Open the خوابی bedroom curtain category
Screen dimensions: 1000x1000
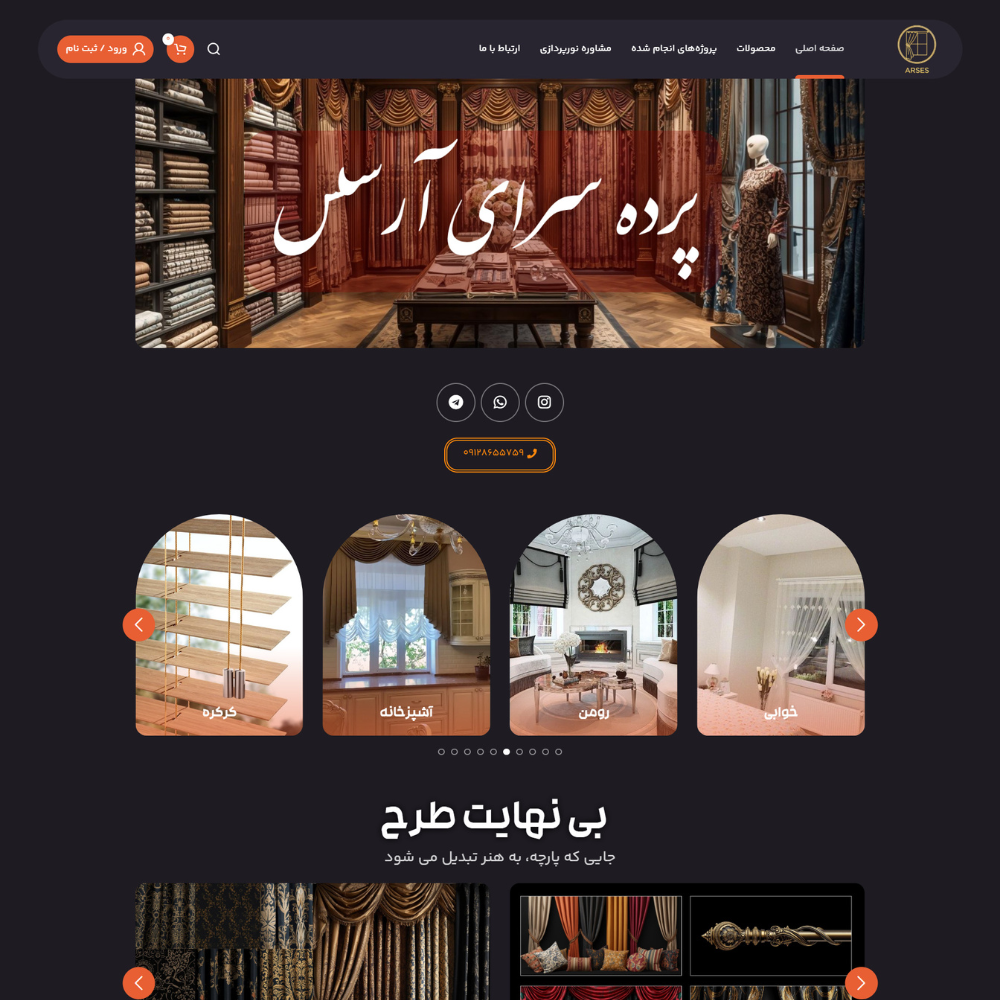click(780, 625)
